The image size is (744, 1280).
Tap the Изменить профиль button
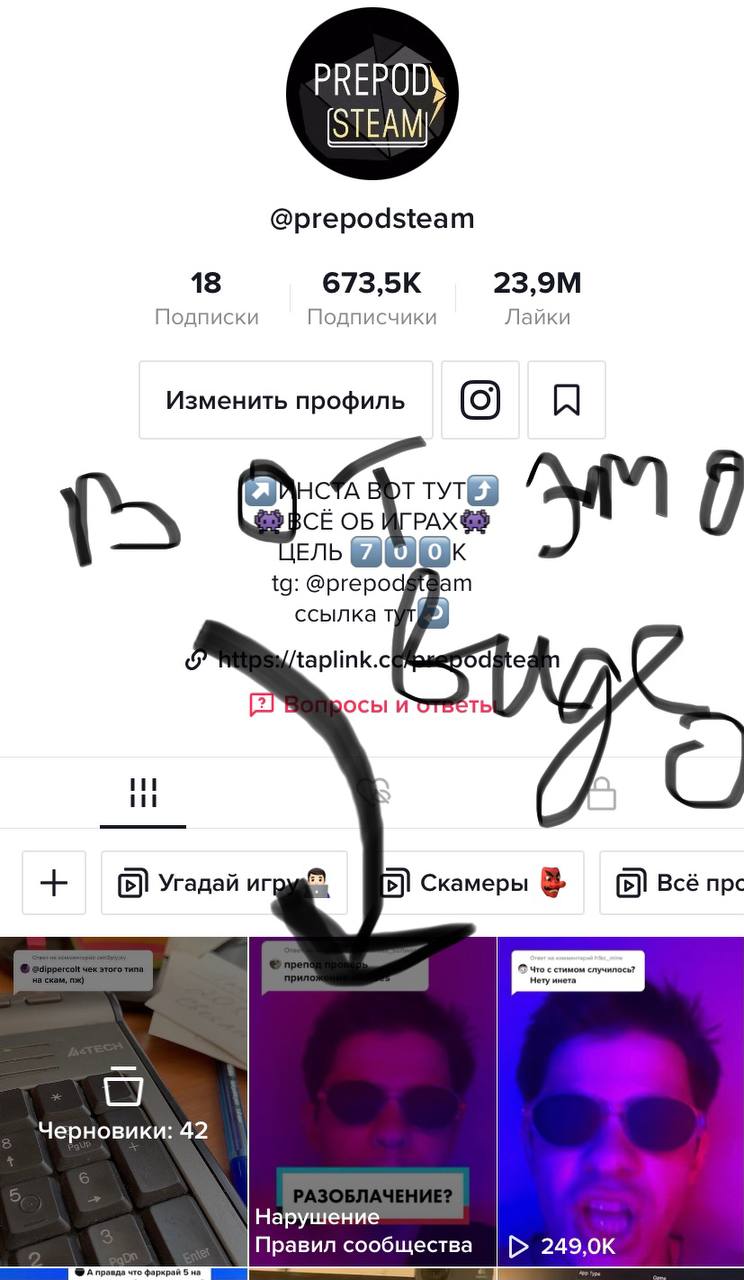pyautogui.click(x=286, y=401)
